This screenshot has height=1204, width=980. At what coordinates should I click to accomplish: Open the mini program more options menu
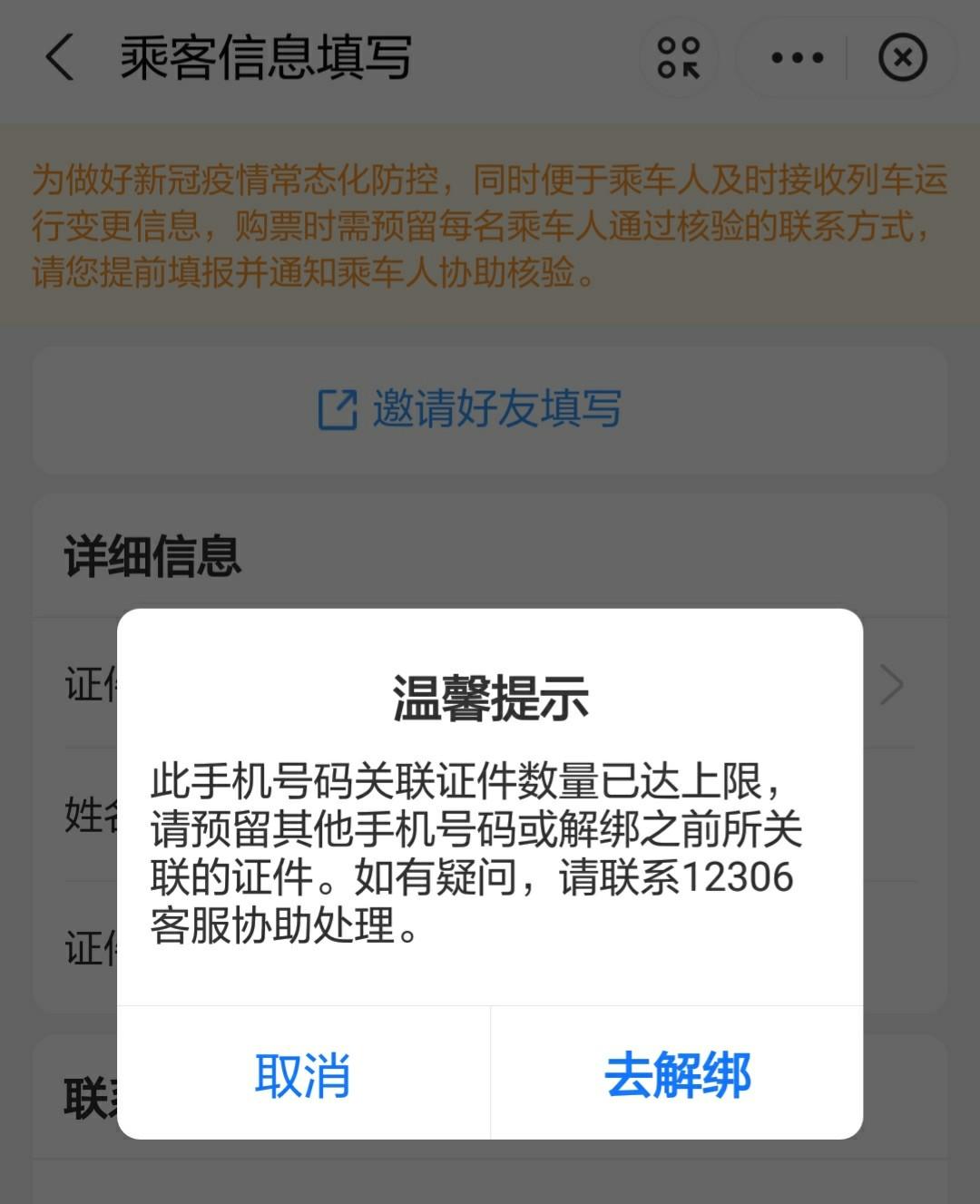(x=797, y=58)
